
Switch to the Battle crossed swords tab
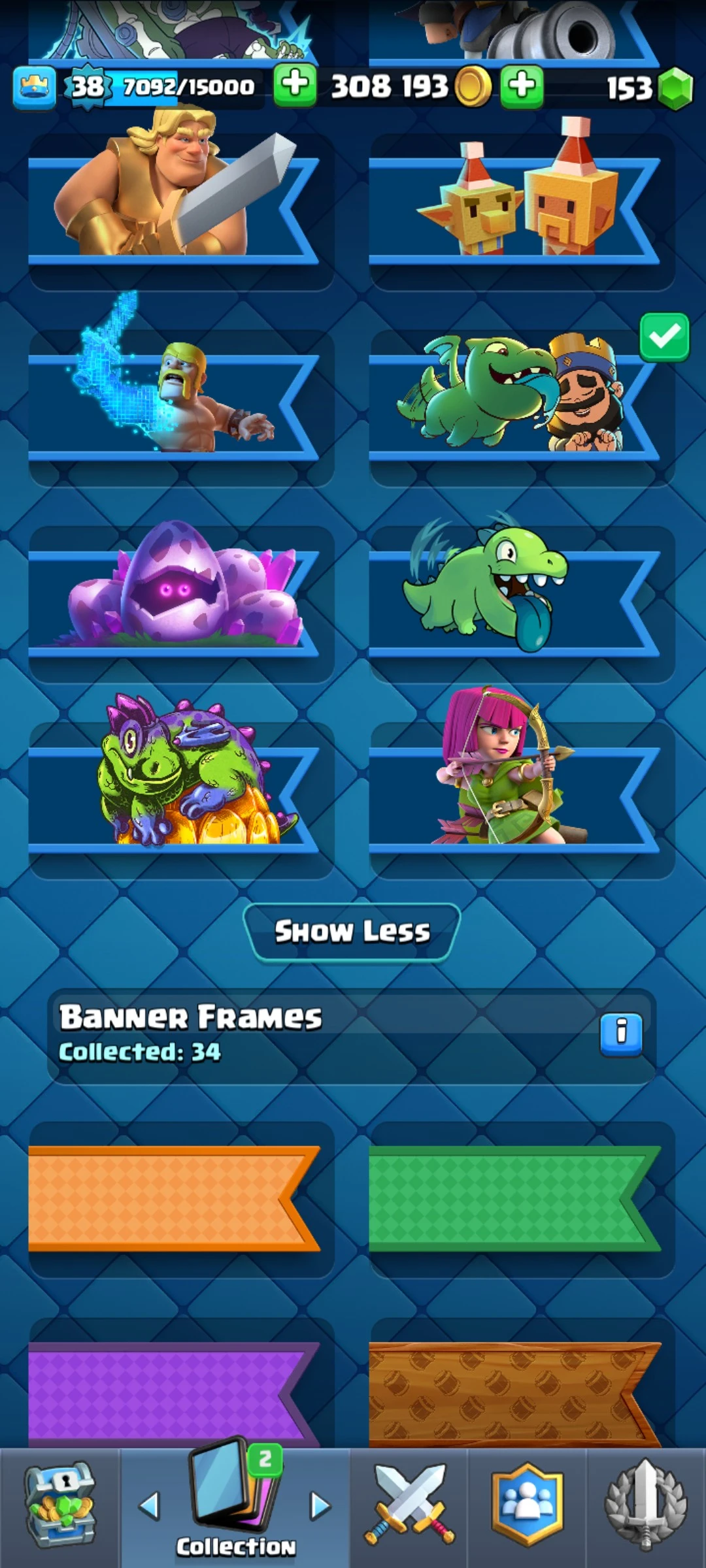click(409, 1506)
